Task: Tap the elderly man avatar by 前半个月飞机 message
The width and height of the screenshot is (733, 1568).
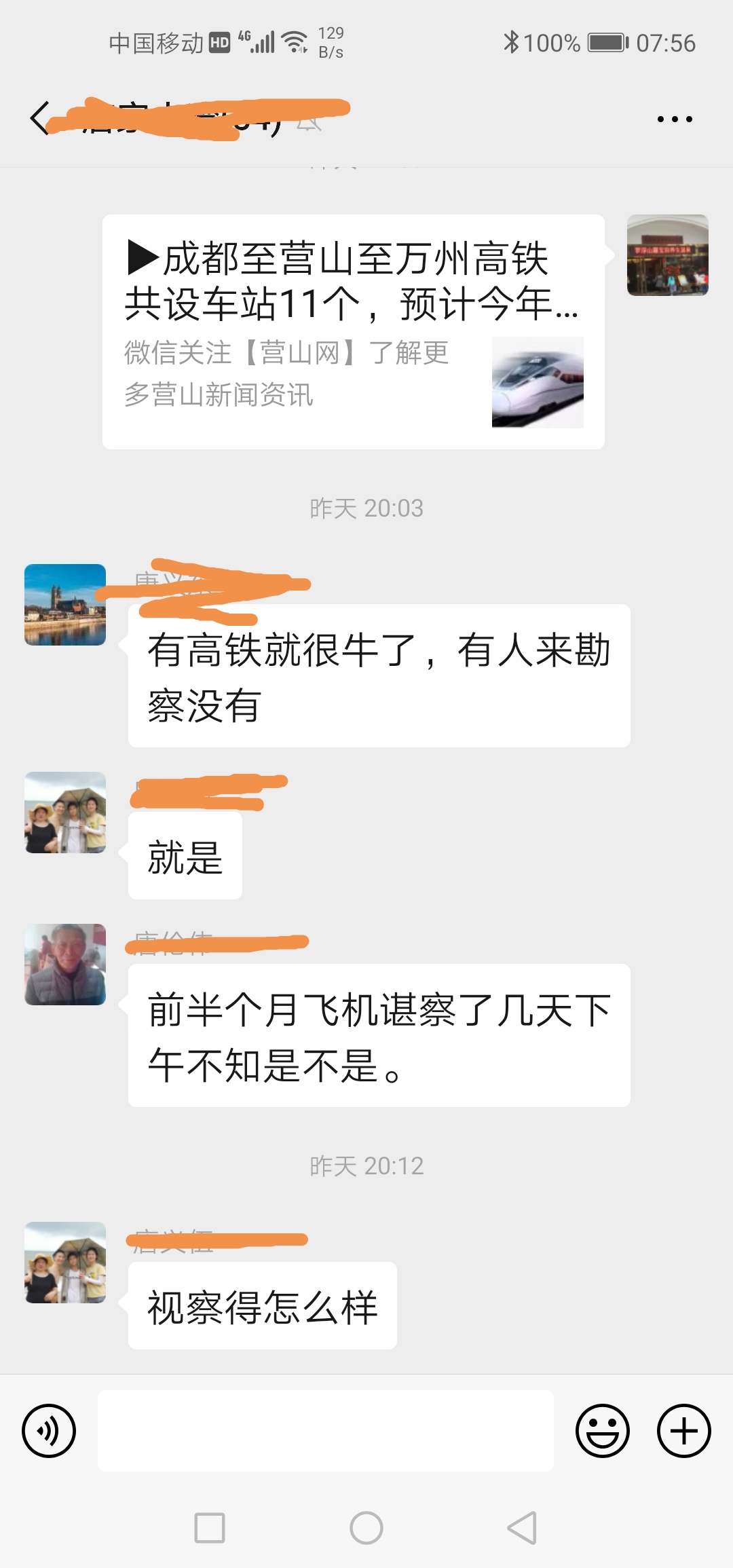Action: coord(65,964)
